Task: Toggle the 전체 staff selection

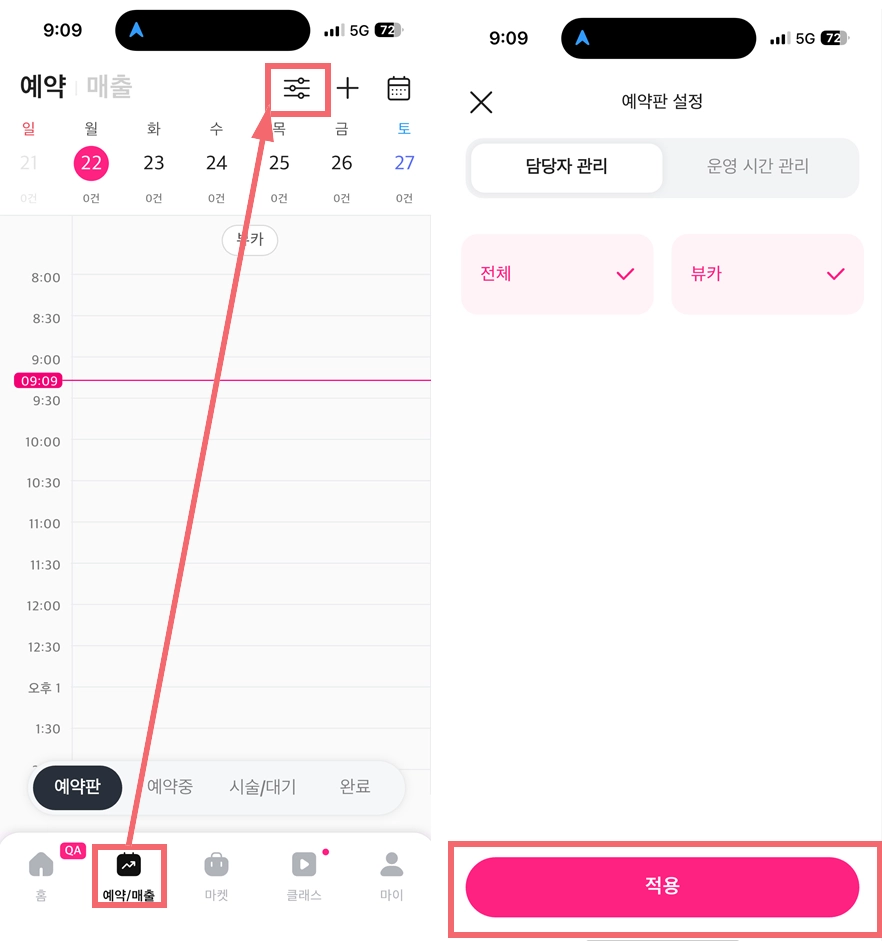Action: click(x=557, y=274)
